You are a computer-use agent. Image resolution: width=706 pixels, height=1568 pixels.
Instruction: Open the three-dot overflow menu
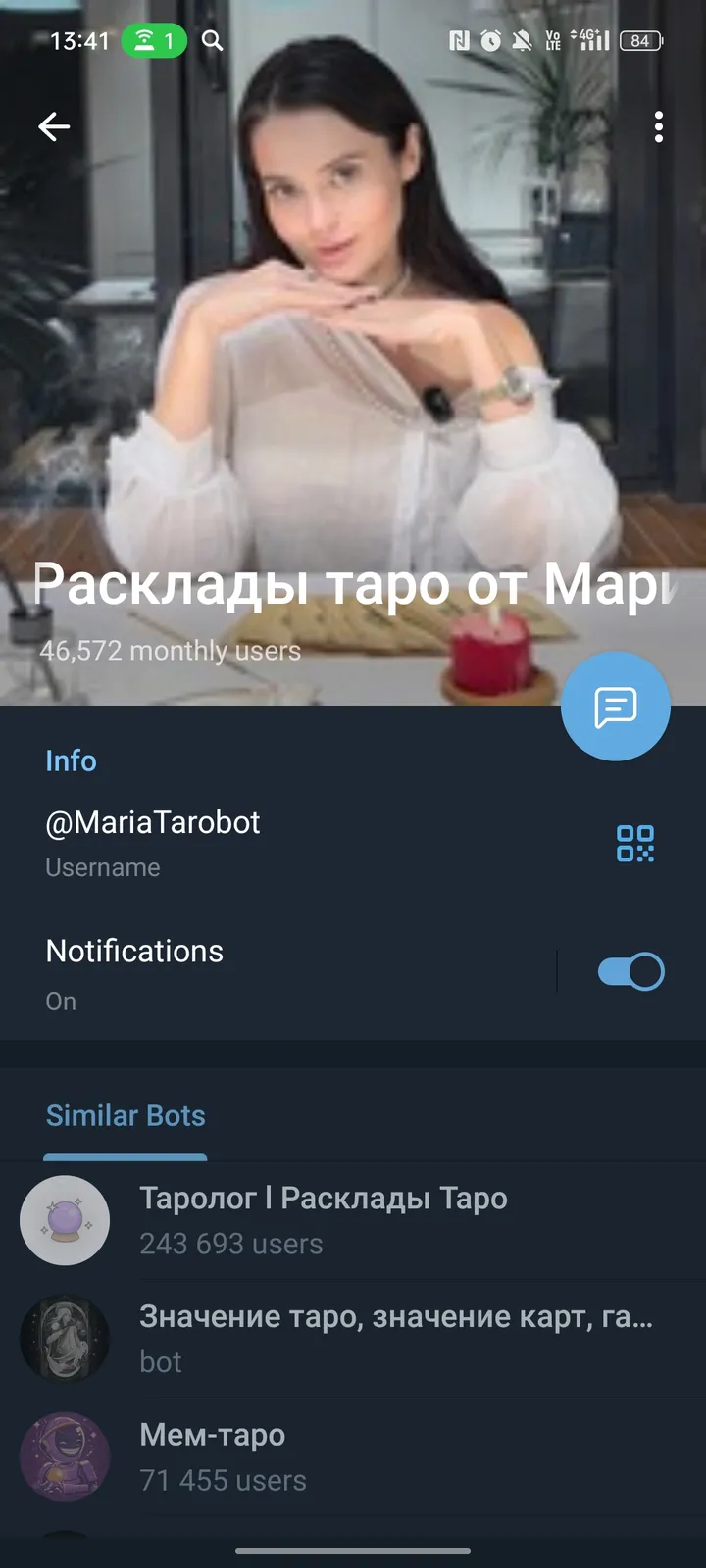pos(658,125)
